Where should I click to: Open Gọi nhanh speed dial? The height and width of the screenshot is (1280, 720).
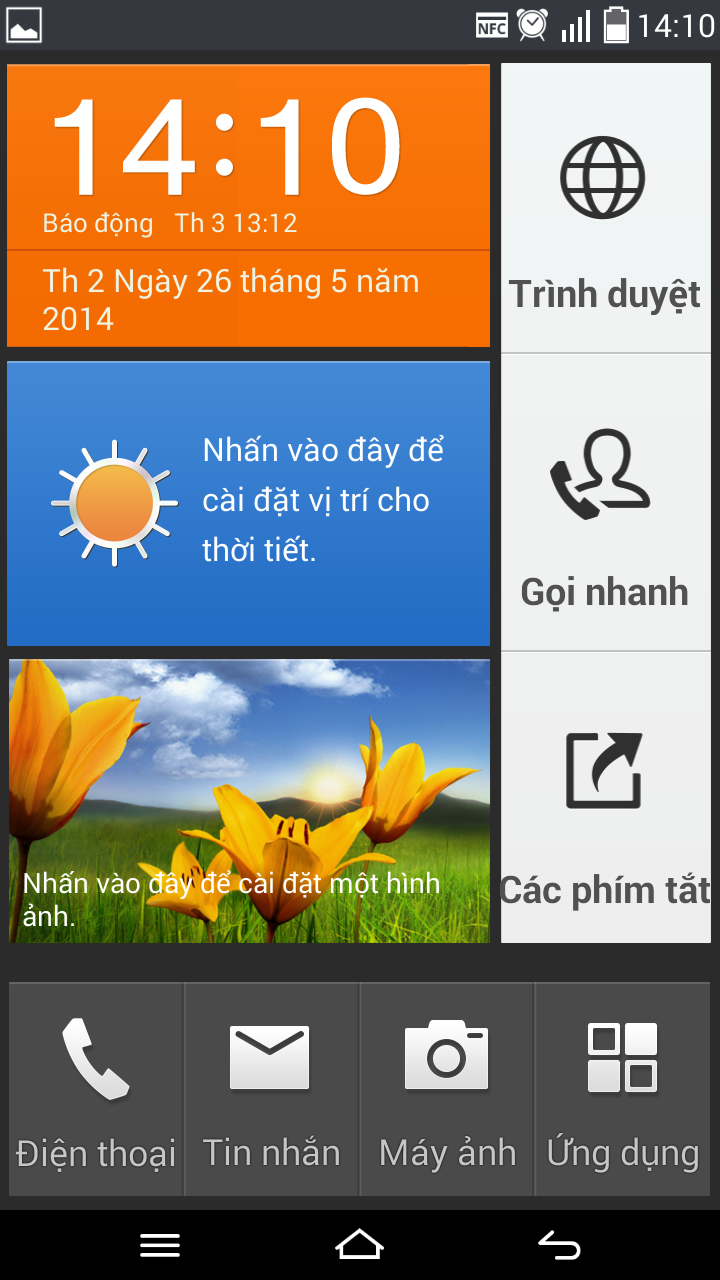pos(605,502)
